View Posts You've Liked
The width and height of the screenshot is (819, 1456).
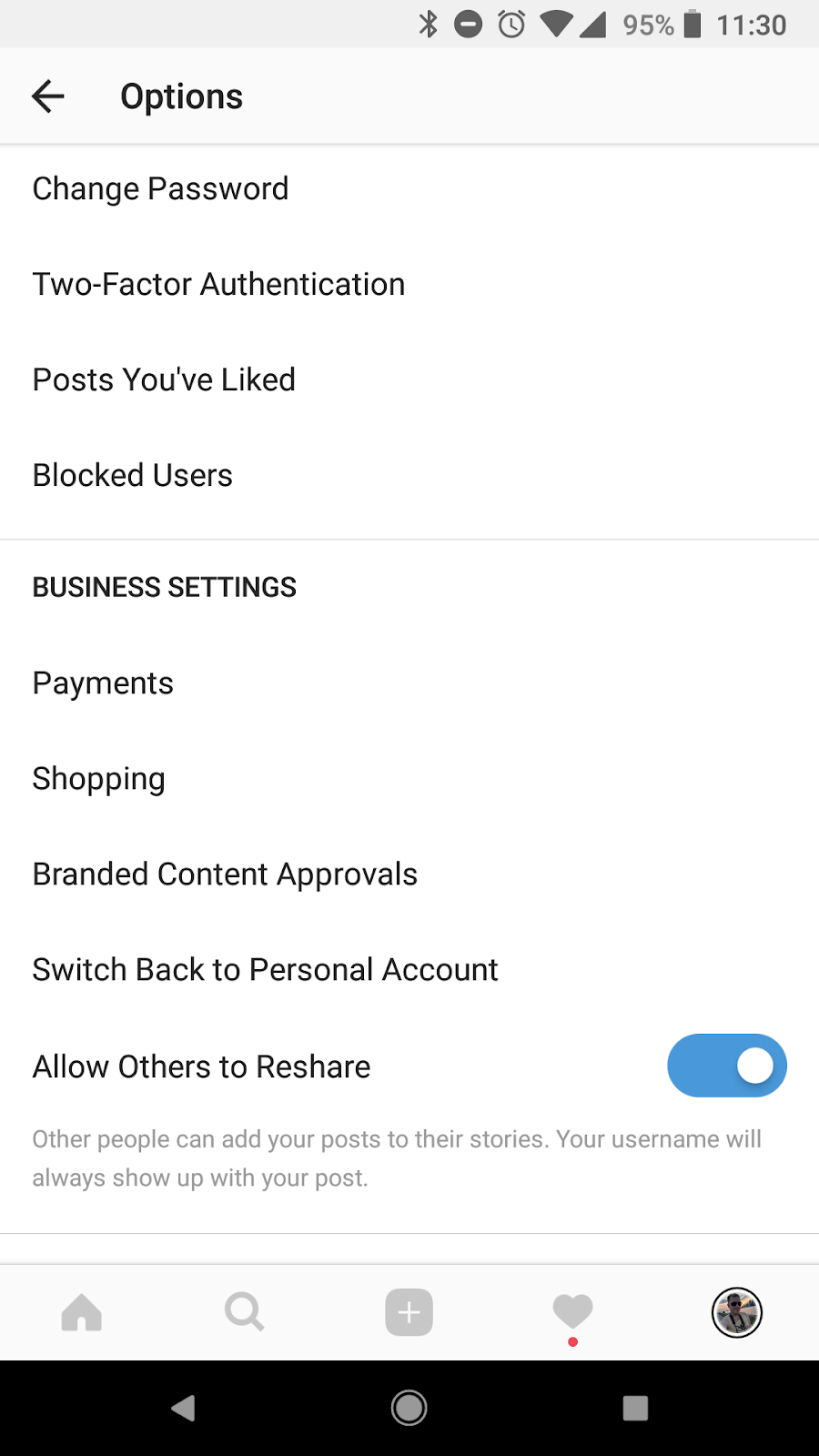click(409, 380)
